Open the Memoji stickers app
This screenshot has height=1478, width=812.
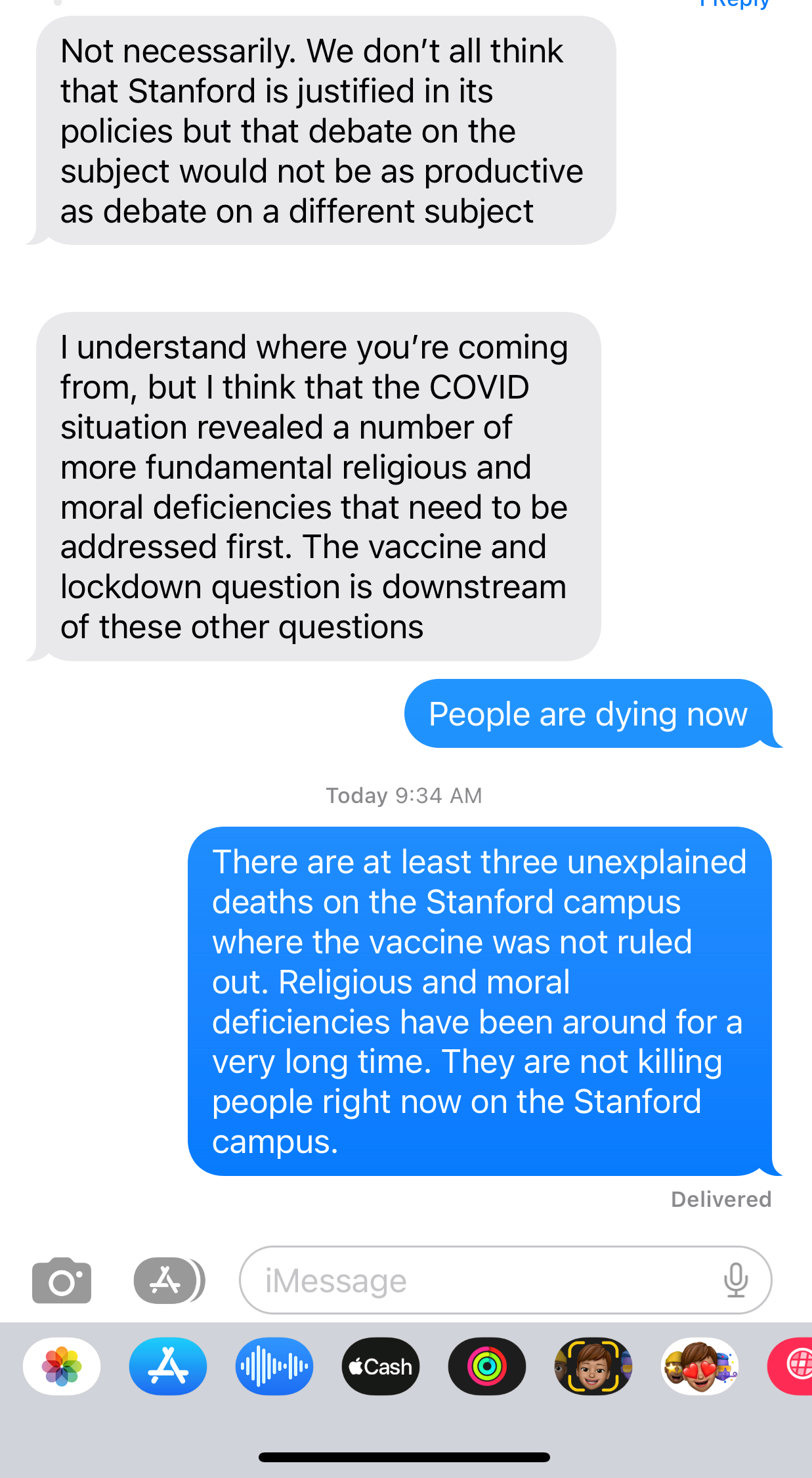click(700, 1366)
